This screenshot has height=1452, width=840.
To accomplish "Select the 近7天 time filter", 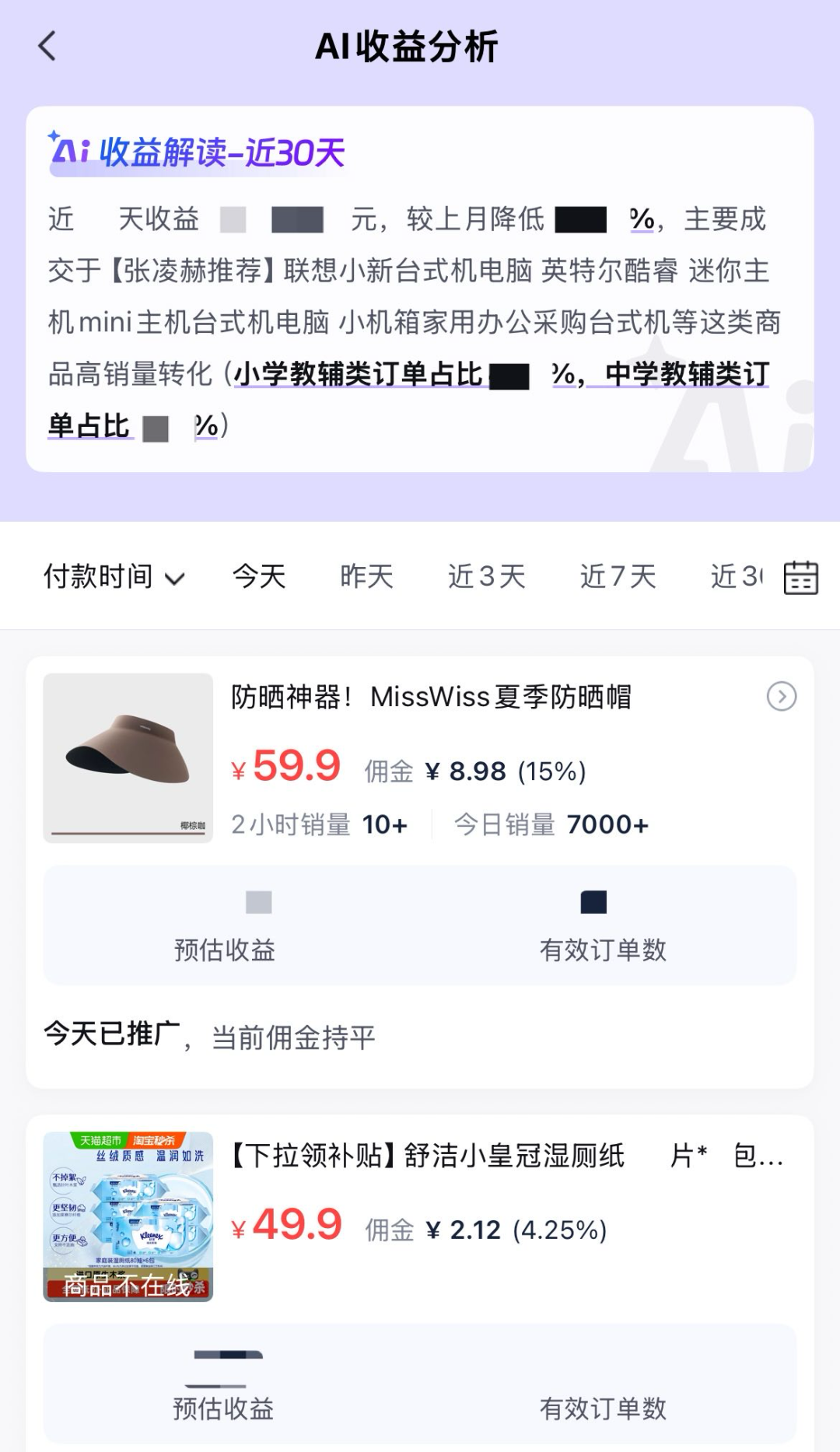I will coord(616,576).
